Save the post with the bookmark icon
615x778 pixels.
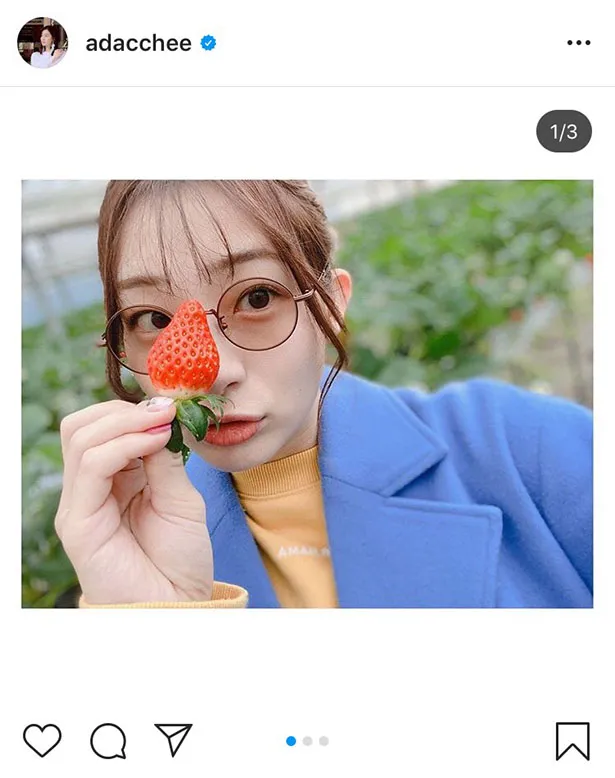tap(572, 741)
